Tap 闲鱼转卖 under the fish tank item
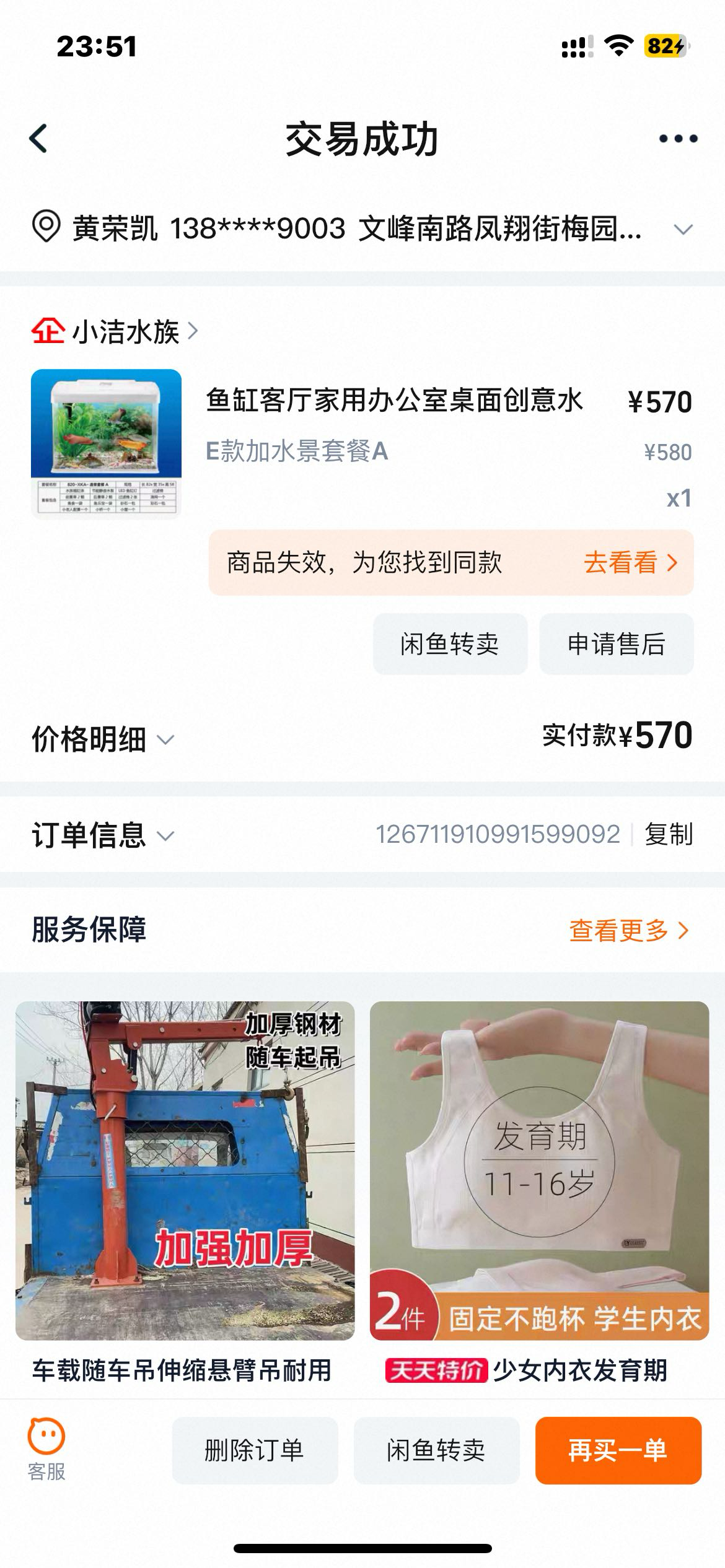 [450, 644]
